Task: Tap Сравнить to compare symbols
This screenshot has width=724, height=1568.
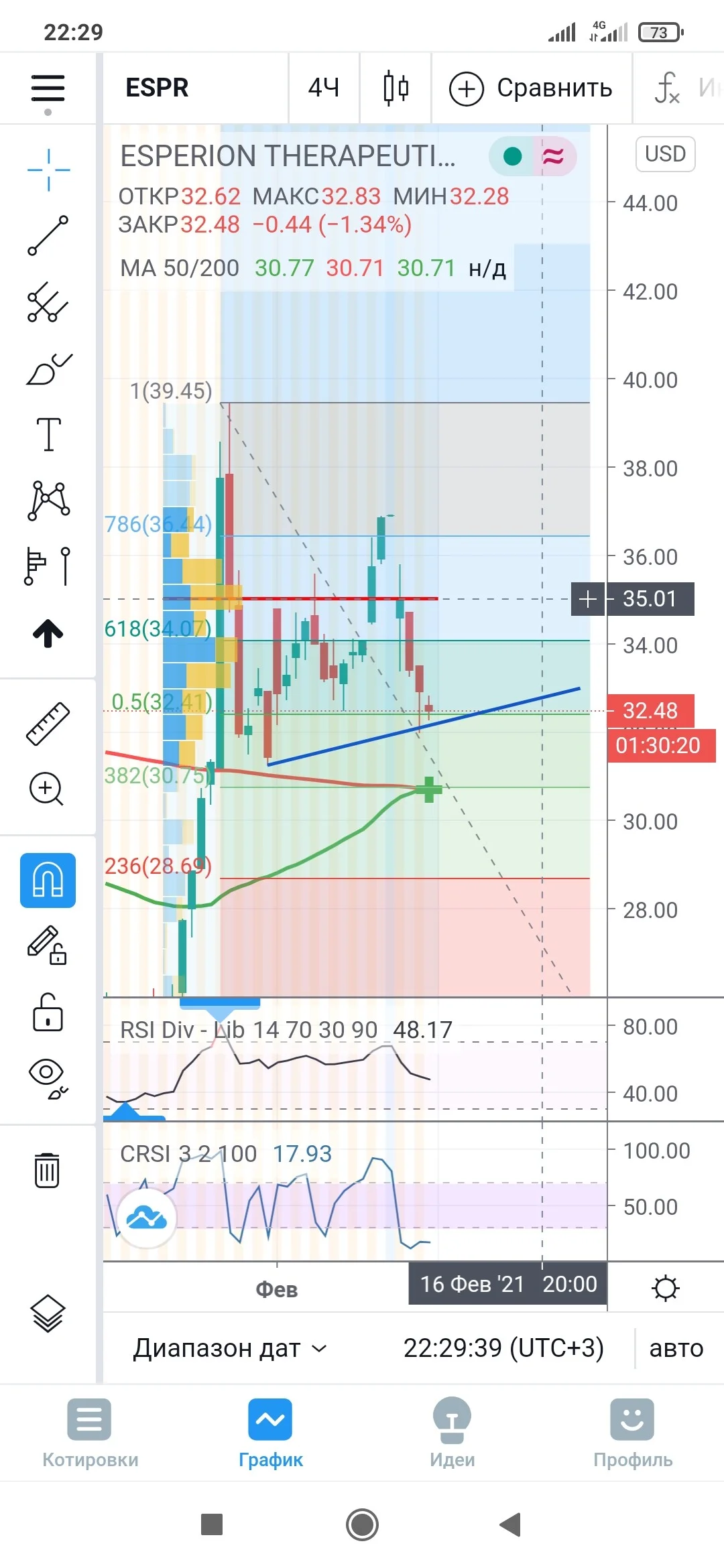Action: pyautogui.click(x=531, y=88)
